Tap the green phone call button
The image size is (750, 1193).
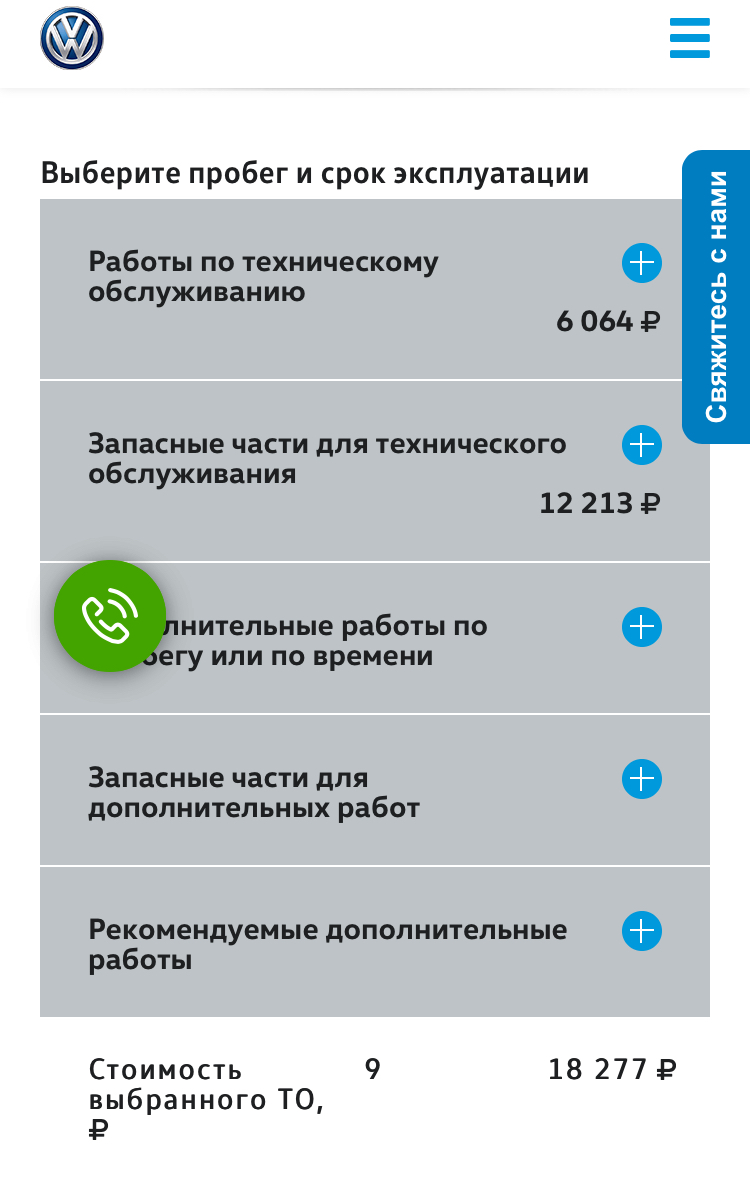109,616
